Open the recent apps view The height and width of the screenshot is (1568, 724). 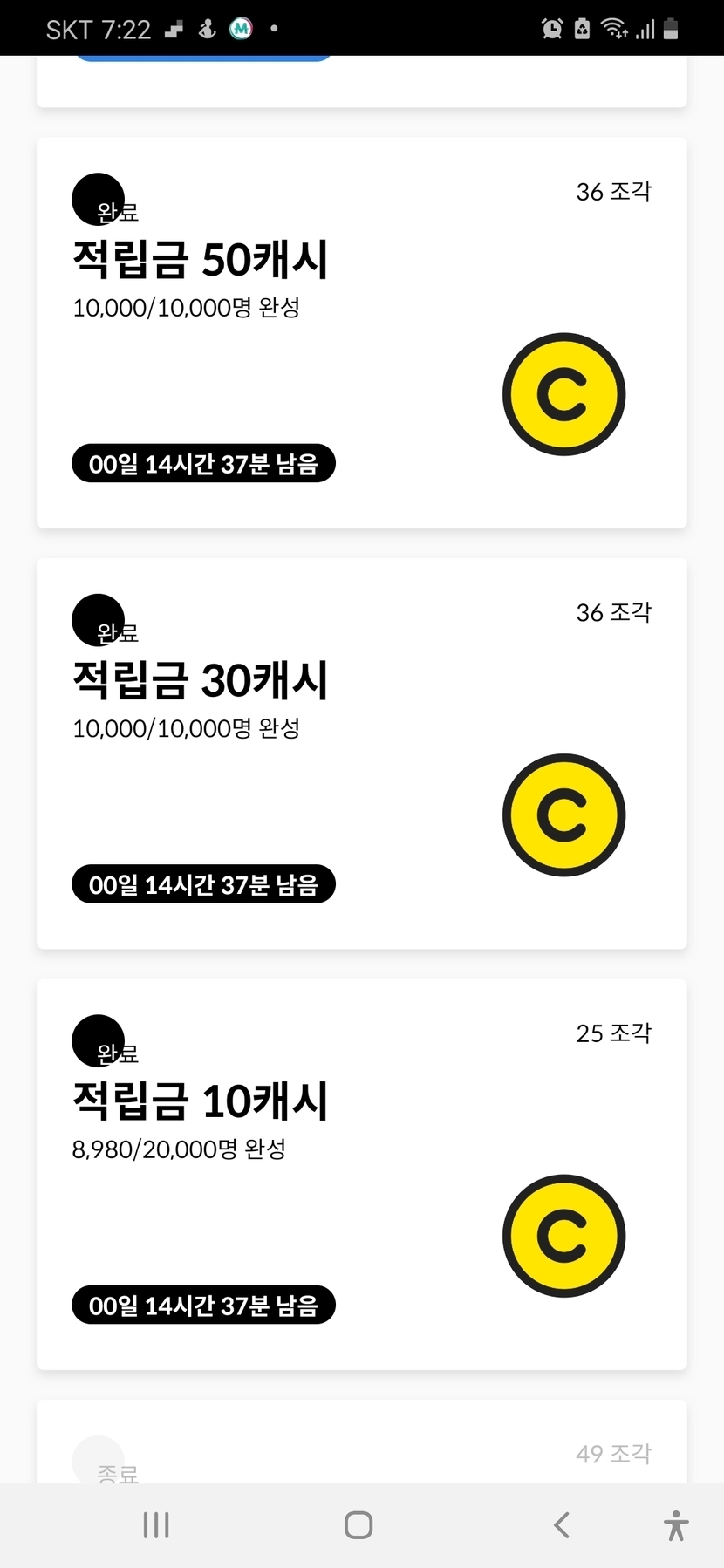(x=156, y=1524)
